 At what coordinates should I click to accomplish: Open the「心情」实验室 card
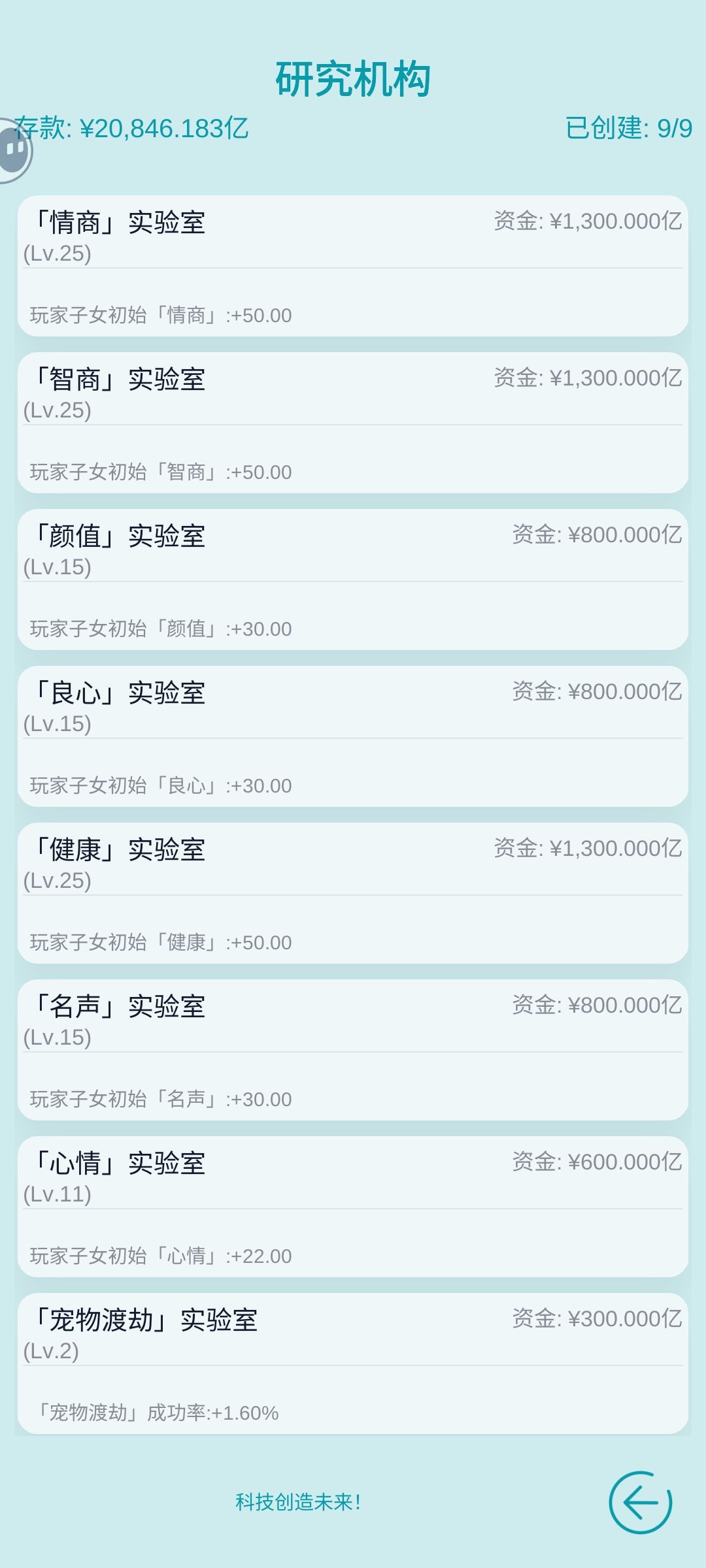pyautogui.click(x=353, y=1207)
